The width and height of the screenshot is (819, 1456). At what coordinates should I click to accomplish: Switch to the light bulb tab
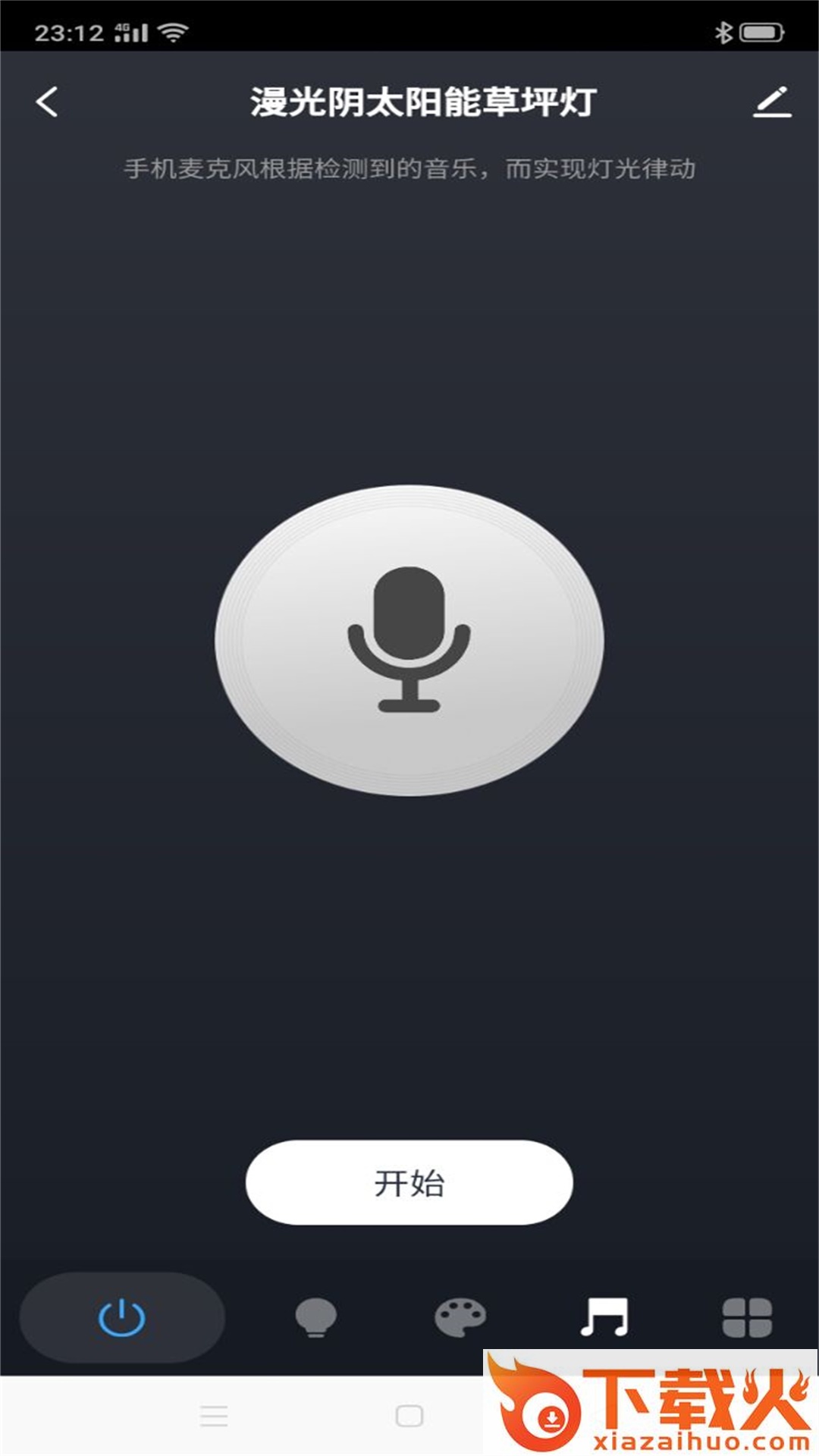[x=315, y=1317]
